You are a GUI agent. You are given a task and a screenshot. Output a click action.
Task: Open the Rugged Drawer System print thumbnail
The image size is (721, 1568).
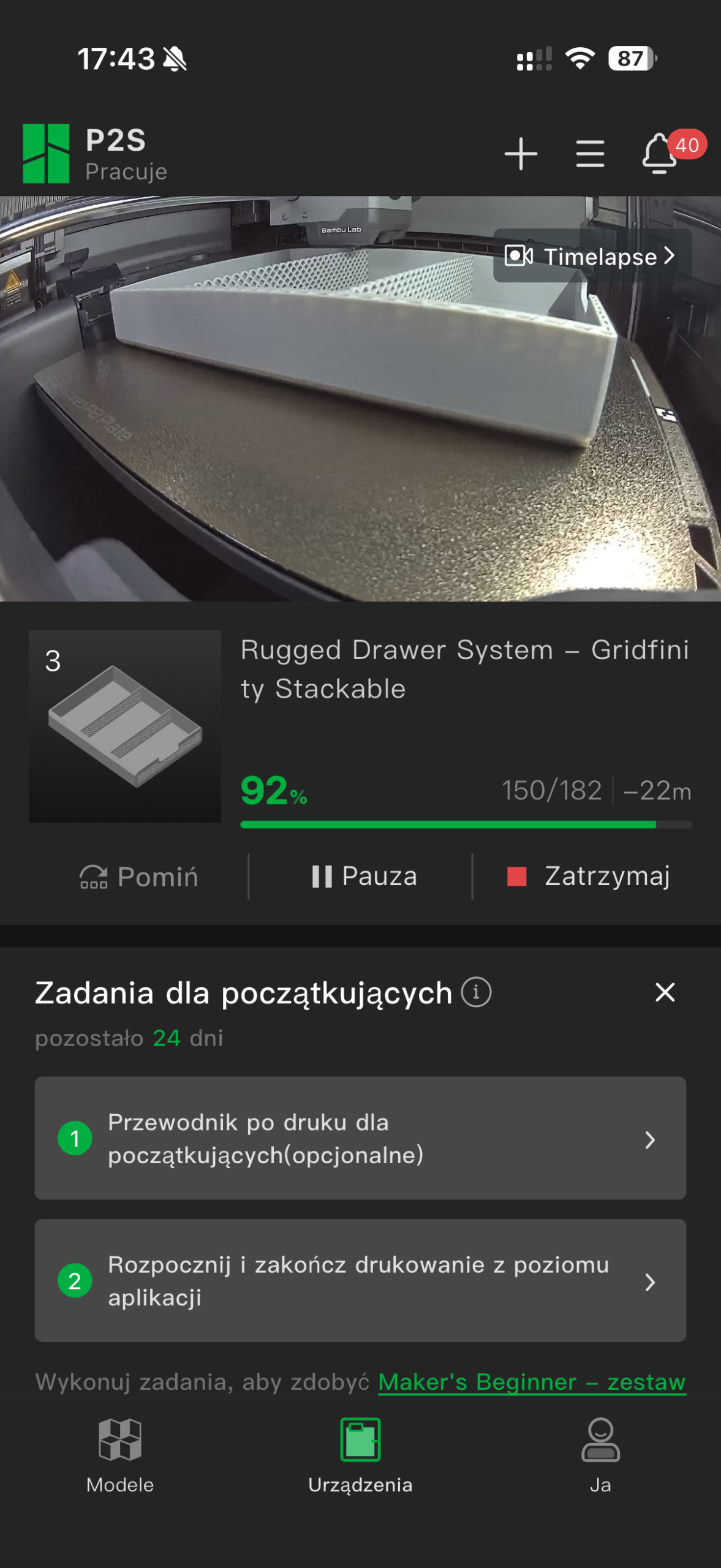[x=125, y=726]
